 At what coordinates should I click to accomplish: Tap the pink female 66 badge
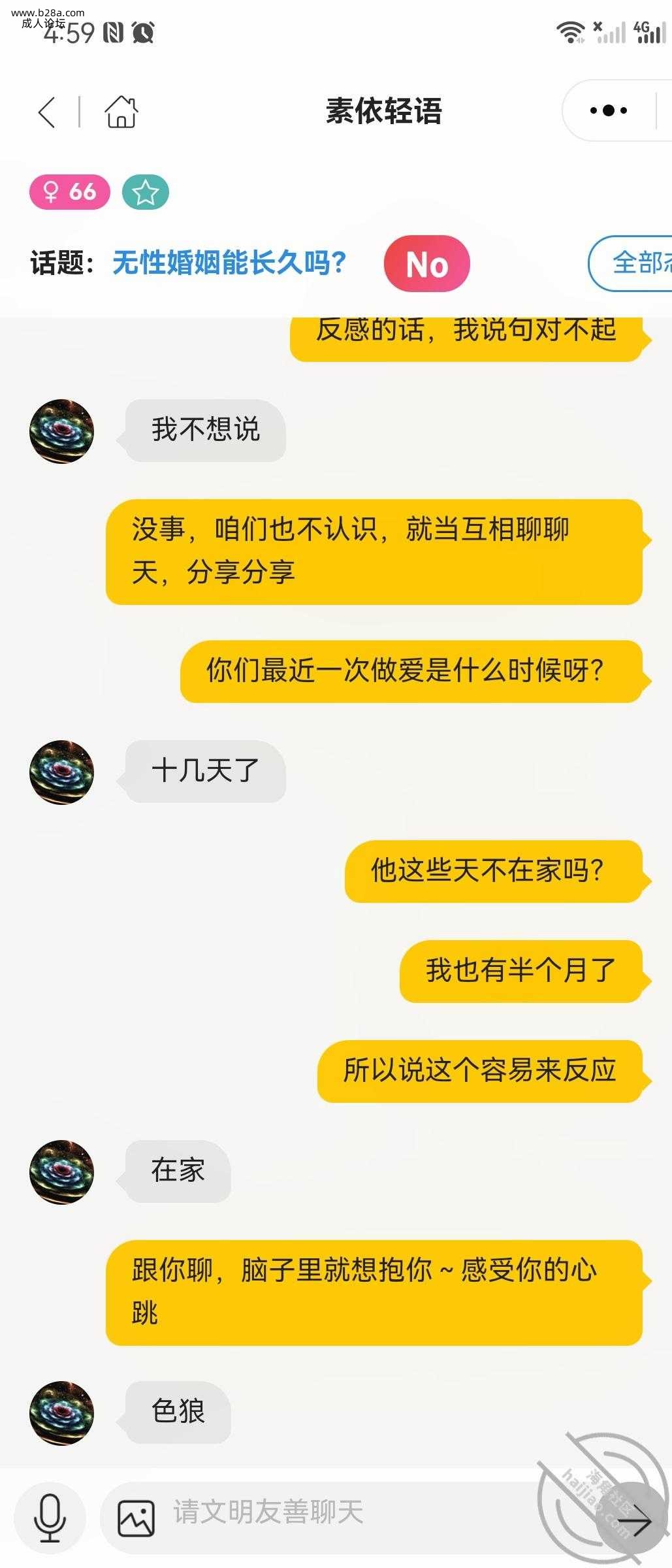pos(70,192)
